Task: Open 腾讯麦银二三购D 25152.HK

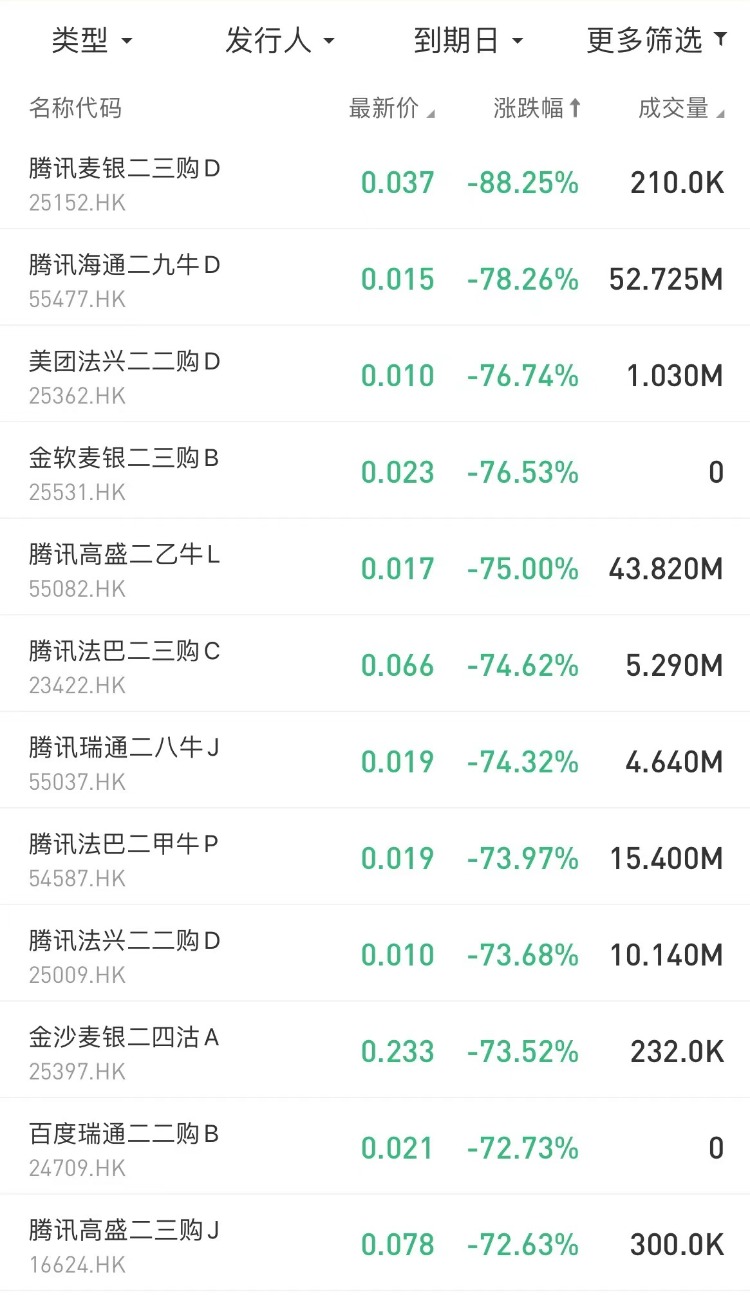Action: pyautogui.click(x=375, y=182)
